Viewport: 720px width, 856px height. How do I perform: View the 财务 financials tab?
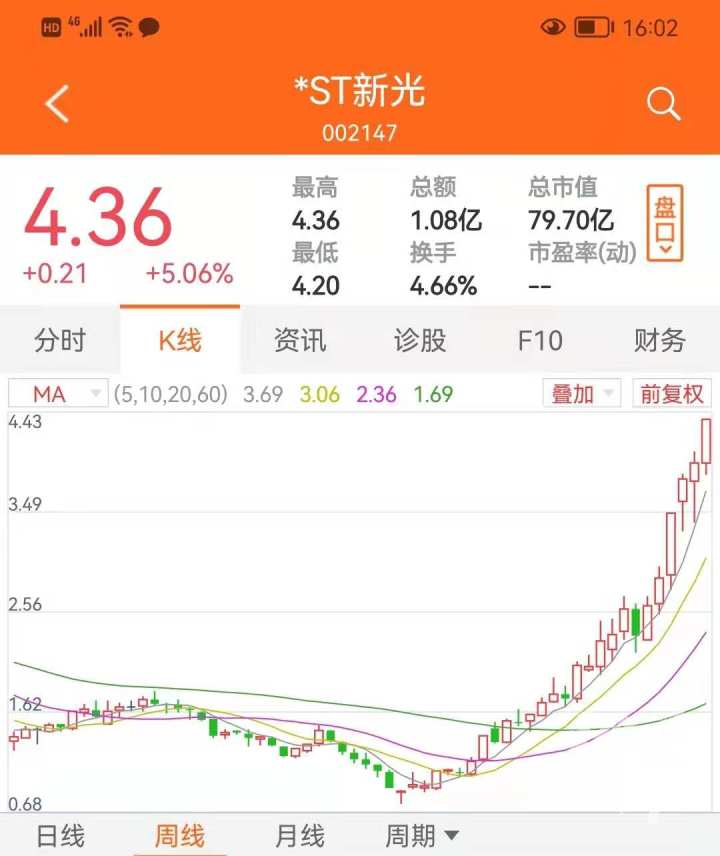point(660,340)
